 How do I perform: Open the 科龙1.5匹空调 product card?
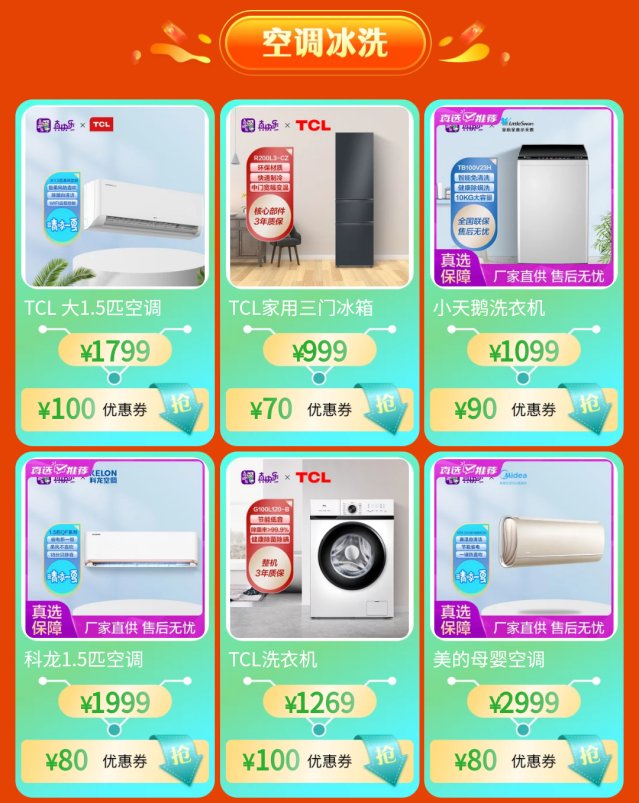[114, 550]
